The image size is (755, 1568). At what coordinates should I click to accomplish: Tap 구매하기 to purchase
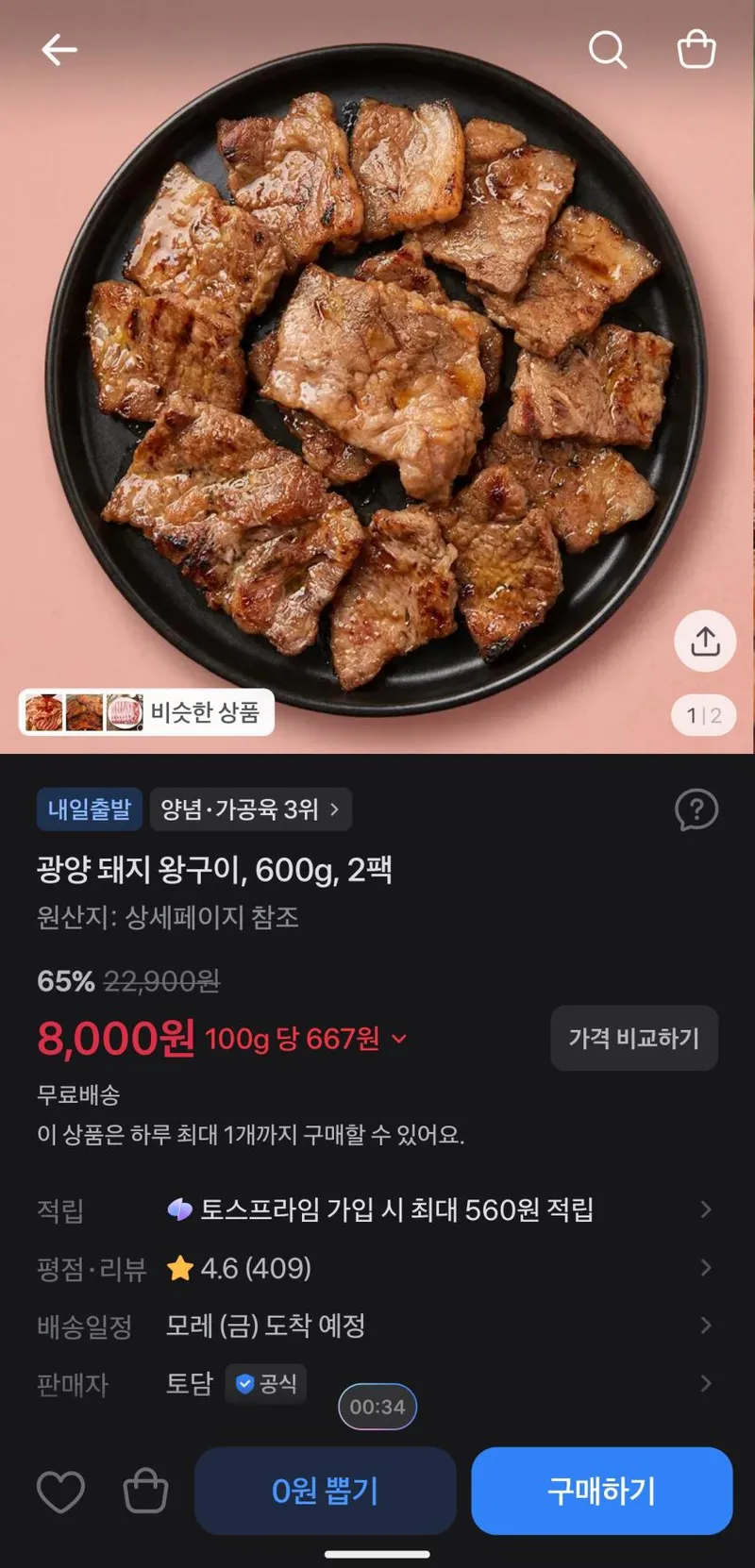pyautogui.click(x=602, y=1491)
